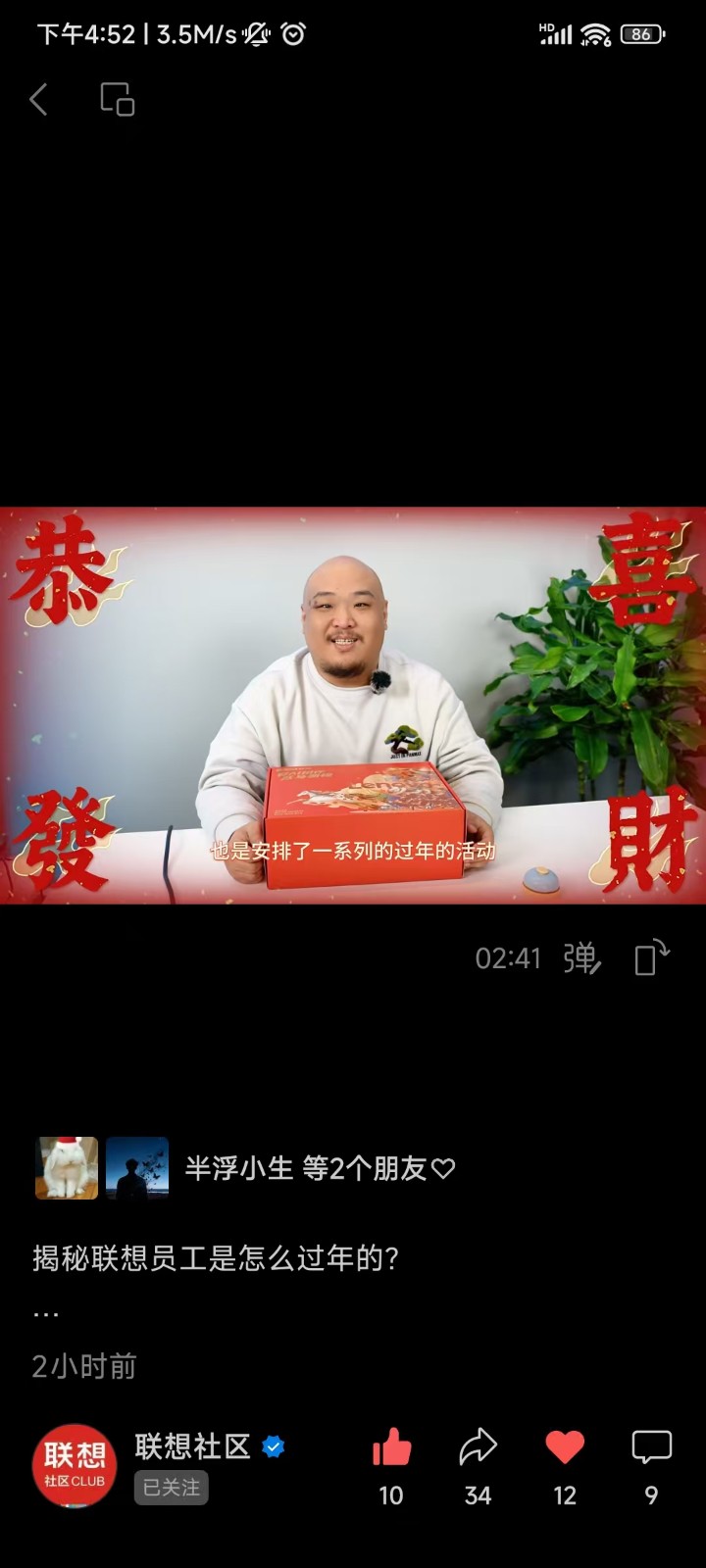
Task: Give the video a thumbs up
Action: click(x=391, y=1448)
